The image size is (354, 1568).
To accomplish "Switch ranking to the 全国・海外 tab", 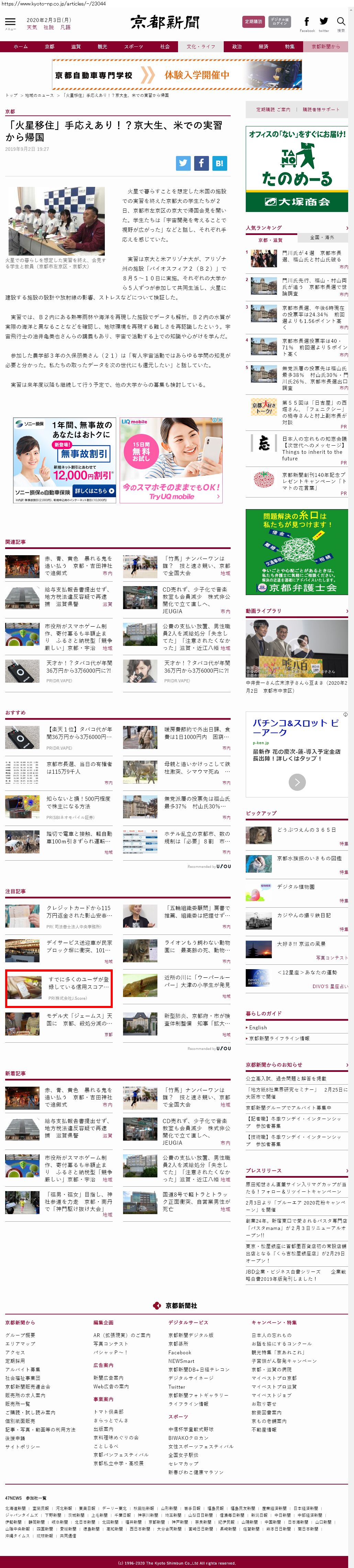I will coord(322,237).
